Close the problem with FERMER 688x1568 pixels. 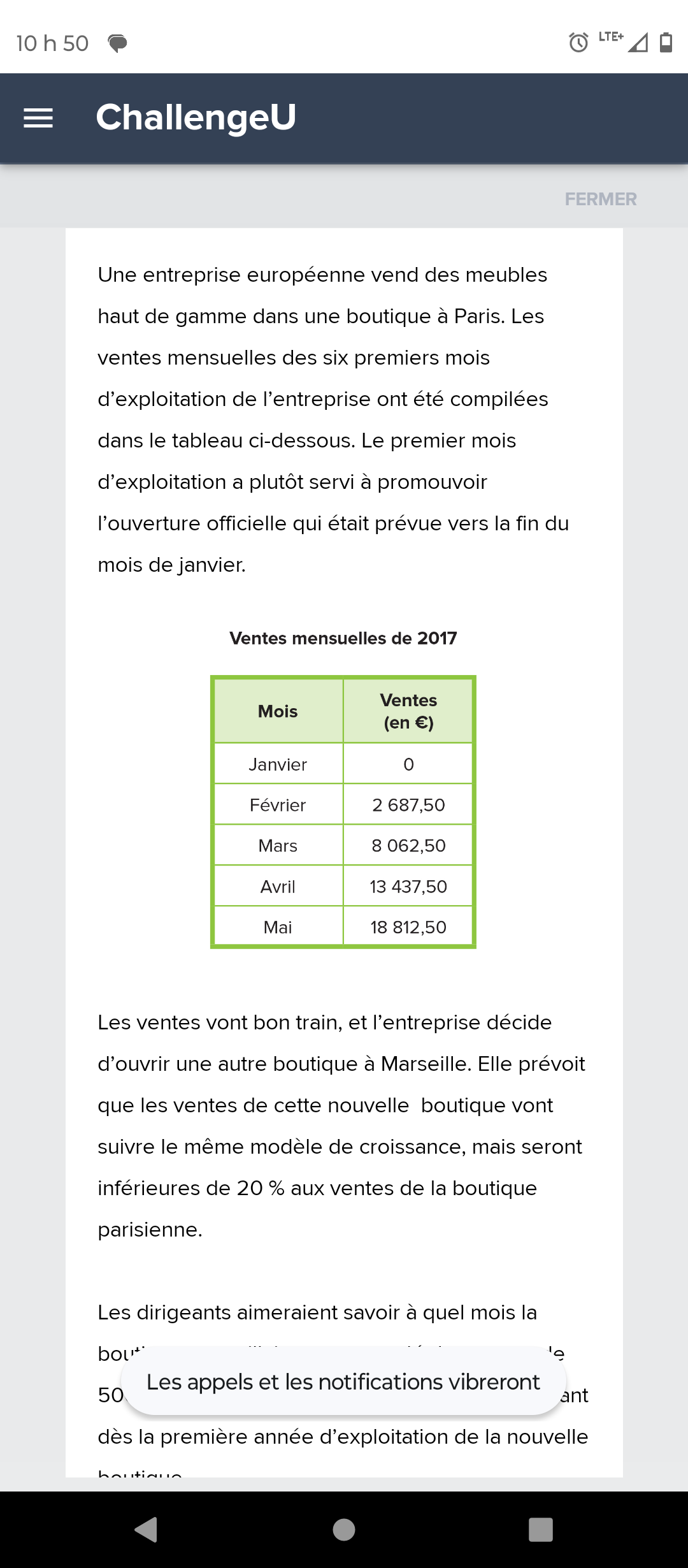[x=600, y=200]
